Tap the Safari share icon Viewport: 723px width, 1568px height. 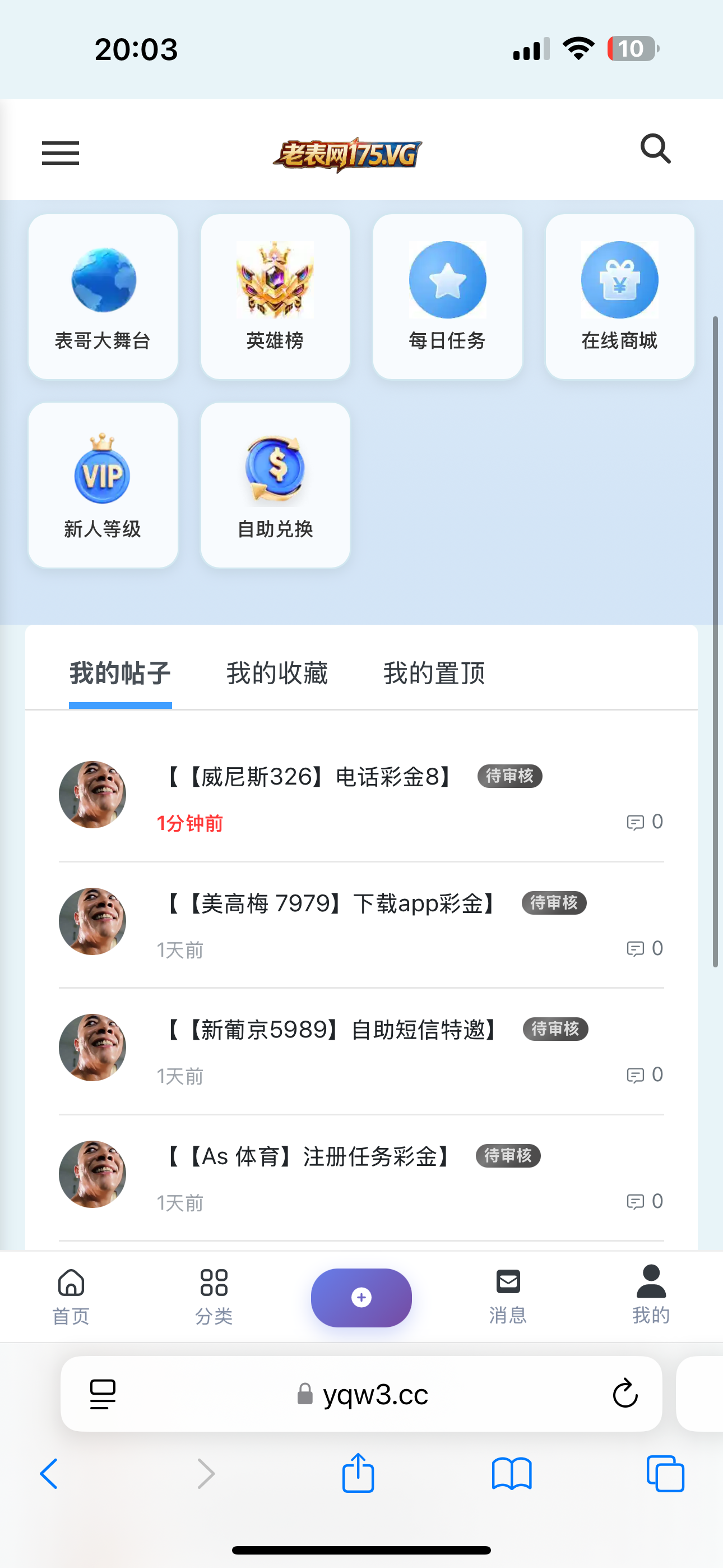[x=358, y=1473]
